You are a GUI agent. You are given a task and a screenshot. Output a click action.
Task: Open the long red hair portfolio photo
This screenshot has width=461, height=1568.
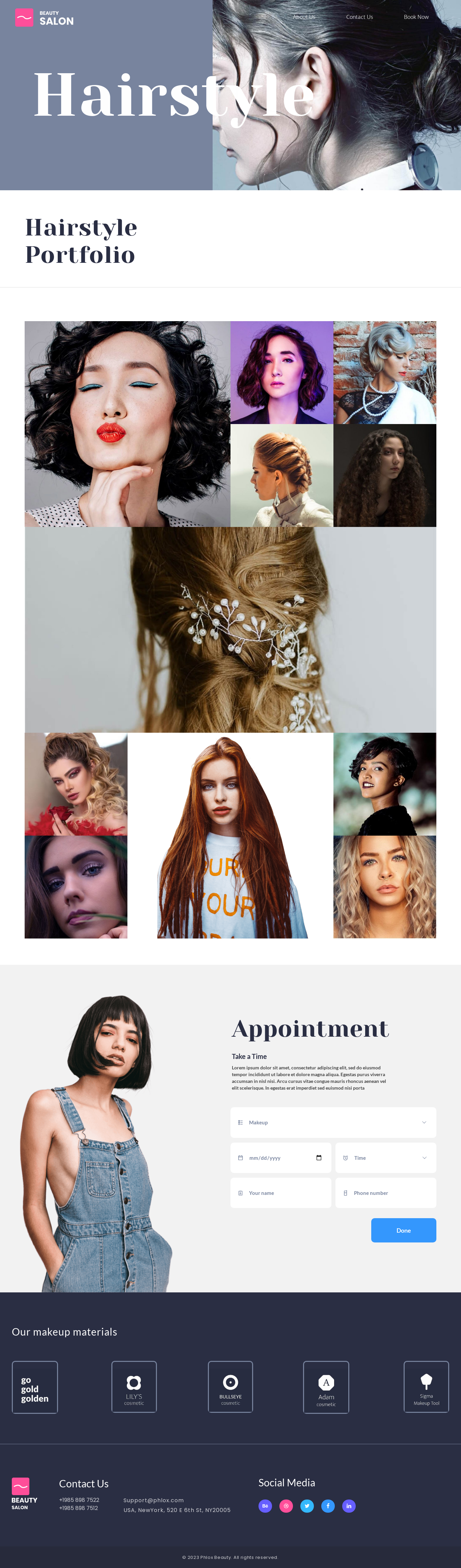pyautogui.click(x=230, y=835)
